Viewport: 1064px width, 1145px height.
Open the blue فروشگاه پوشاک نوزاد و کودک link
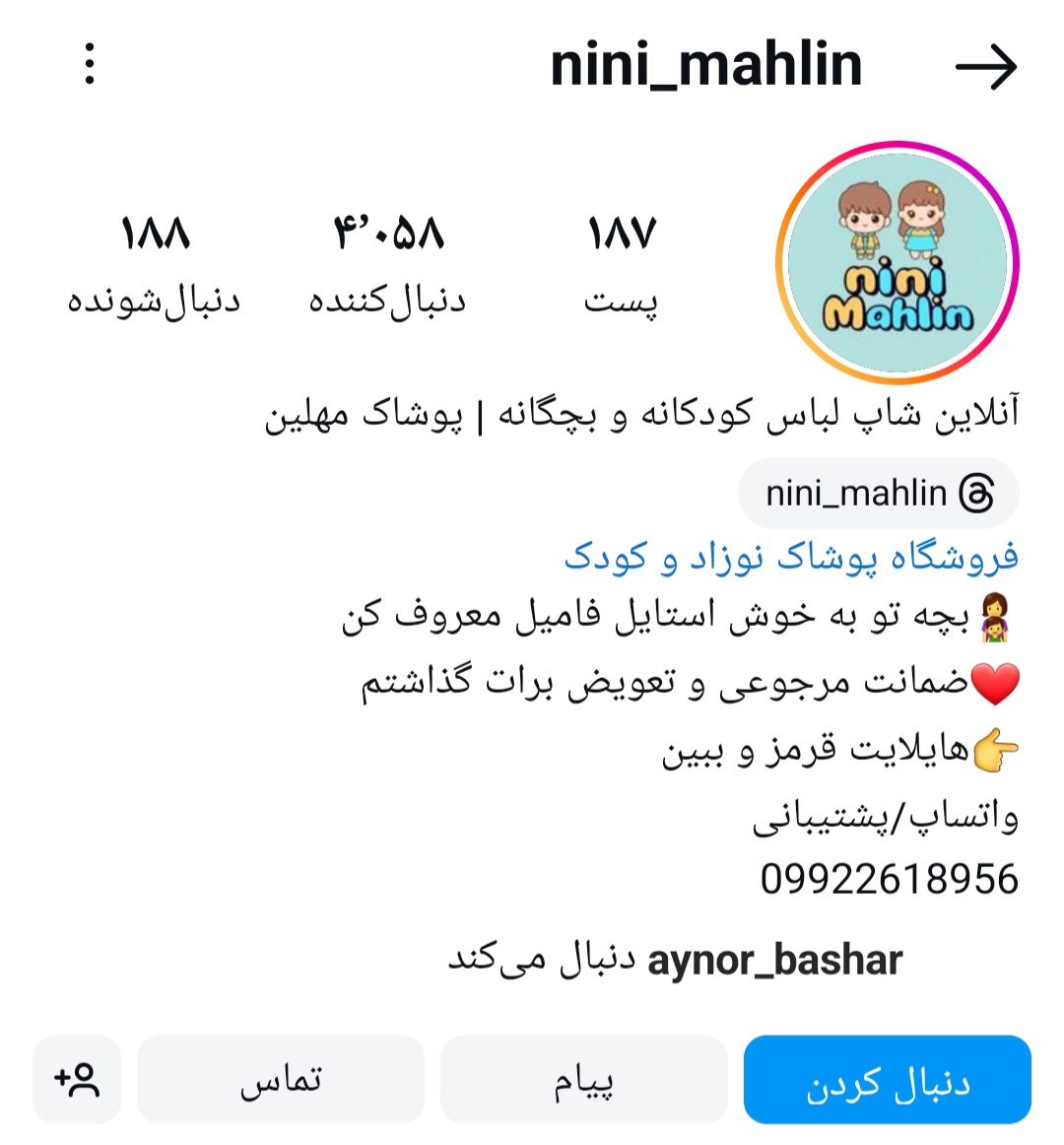(x=790, y=558)
